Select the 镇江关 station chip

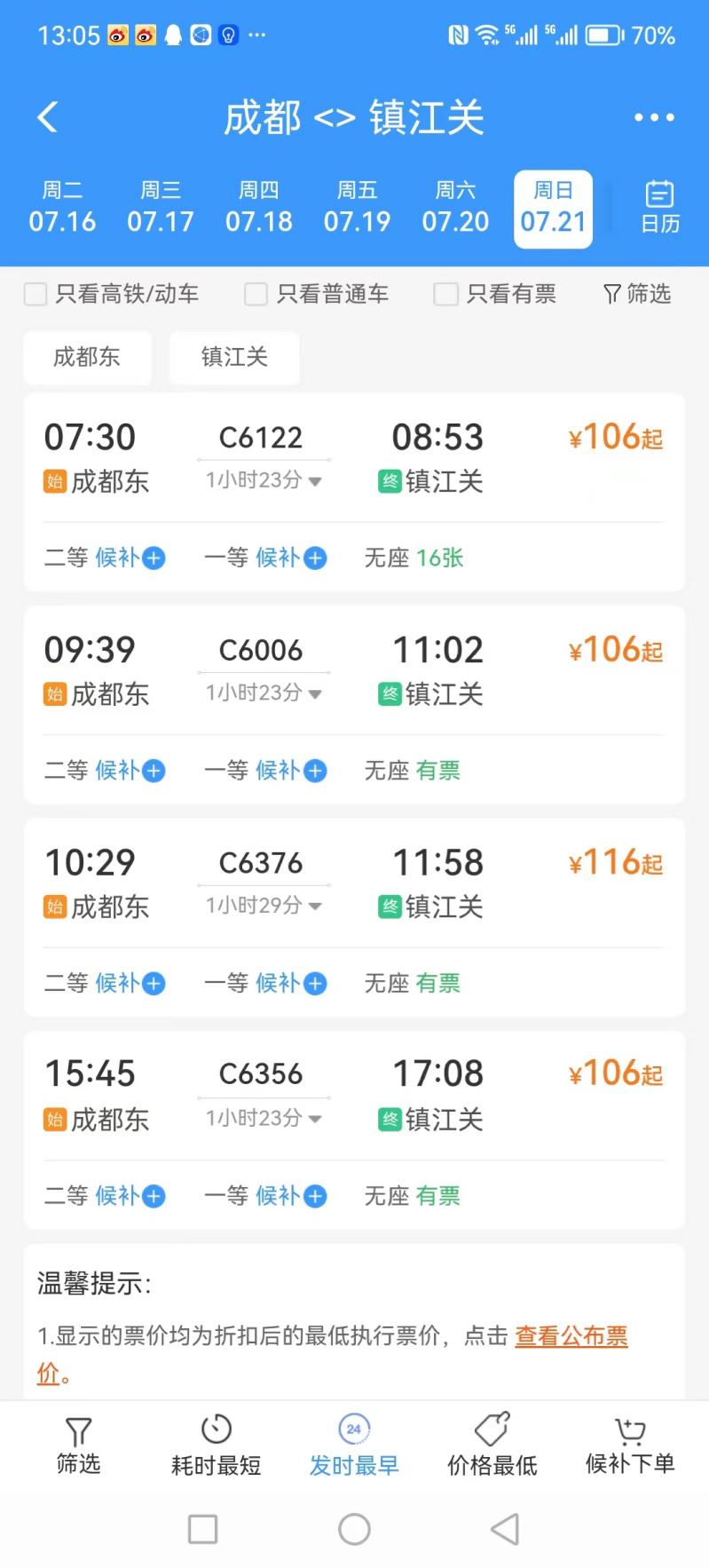point(234,357)
